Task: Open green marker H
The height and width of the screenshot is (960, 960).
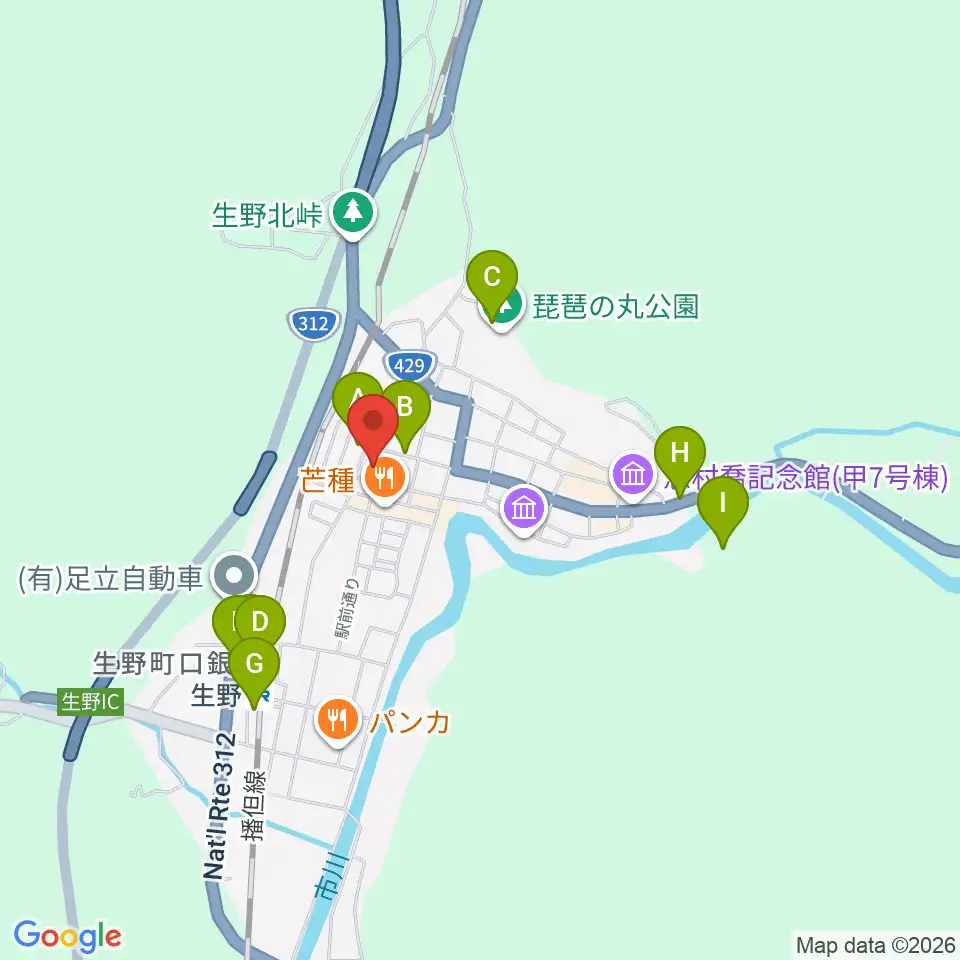Action: click(680, 459)
